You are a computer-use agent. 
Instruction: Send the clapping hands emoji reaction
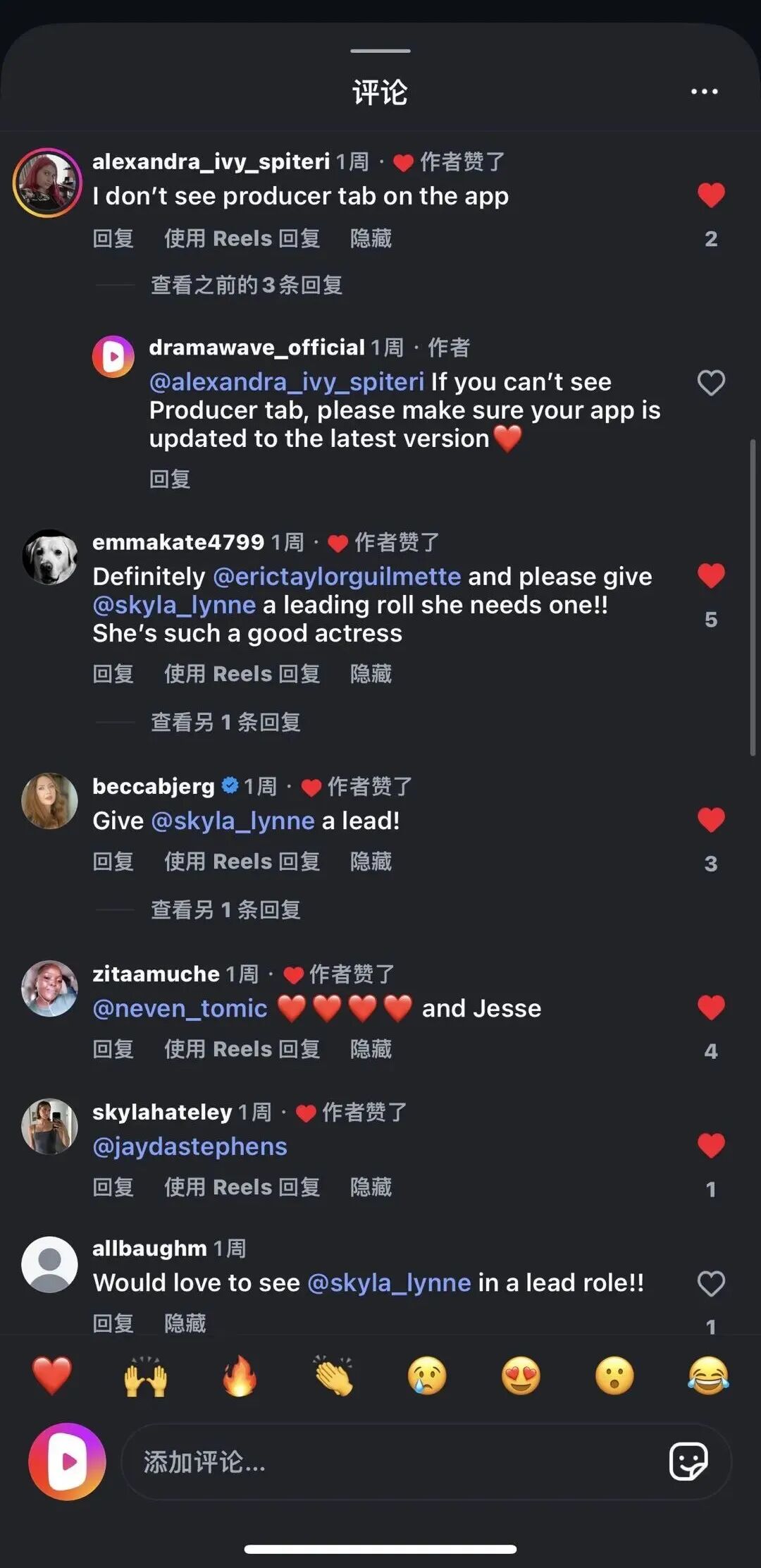[333, 1376]
